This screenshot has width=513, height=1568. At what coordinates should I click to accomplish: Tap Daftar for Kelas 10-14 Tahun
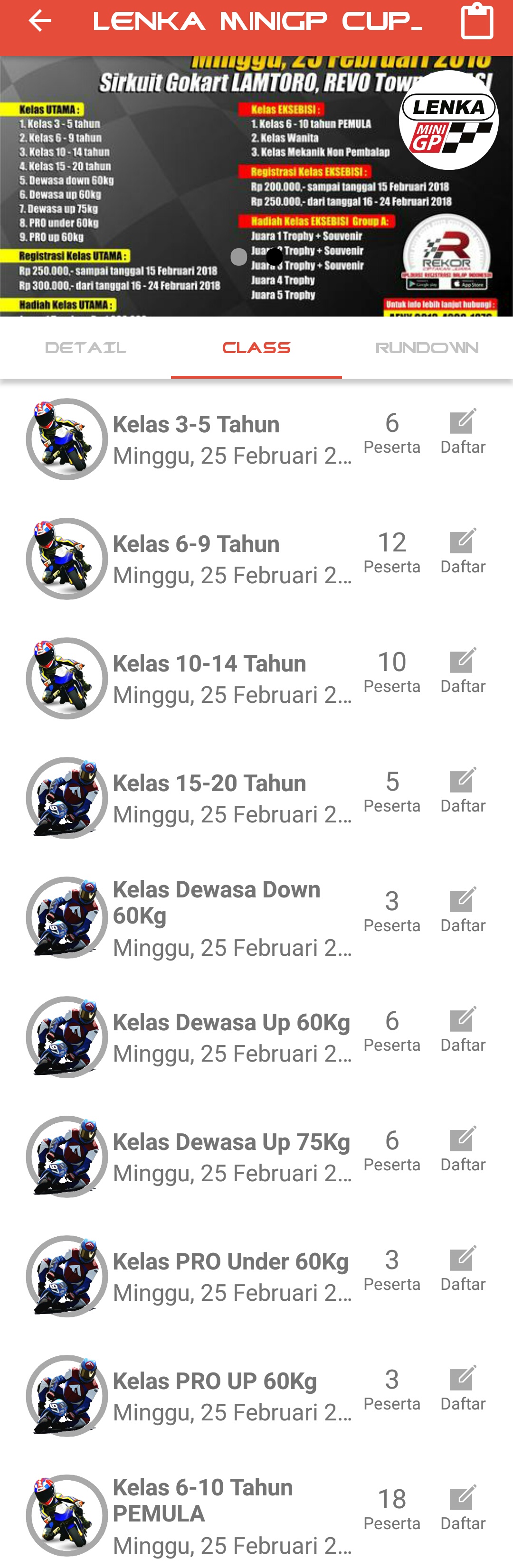(x=463, y=671)
